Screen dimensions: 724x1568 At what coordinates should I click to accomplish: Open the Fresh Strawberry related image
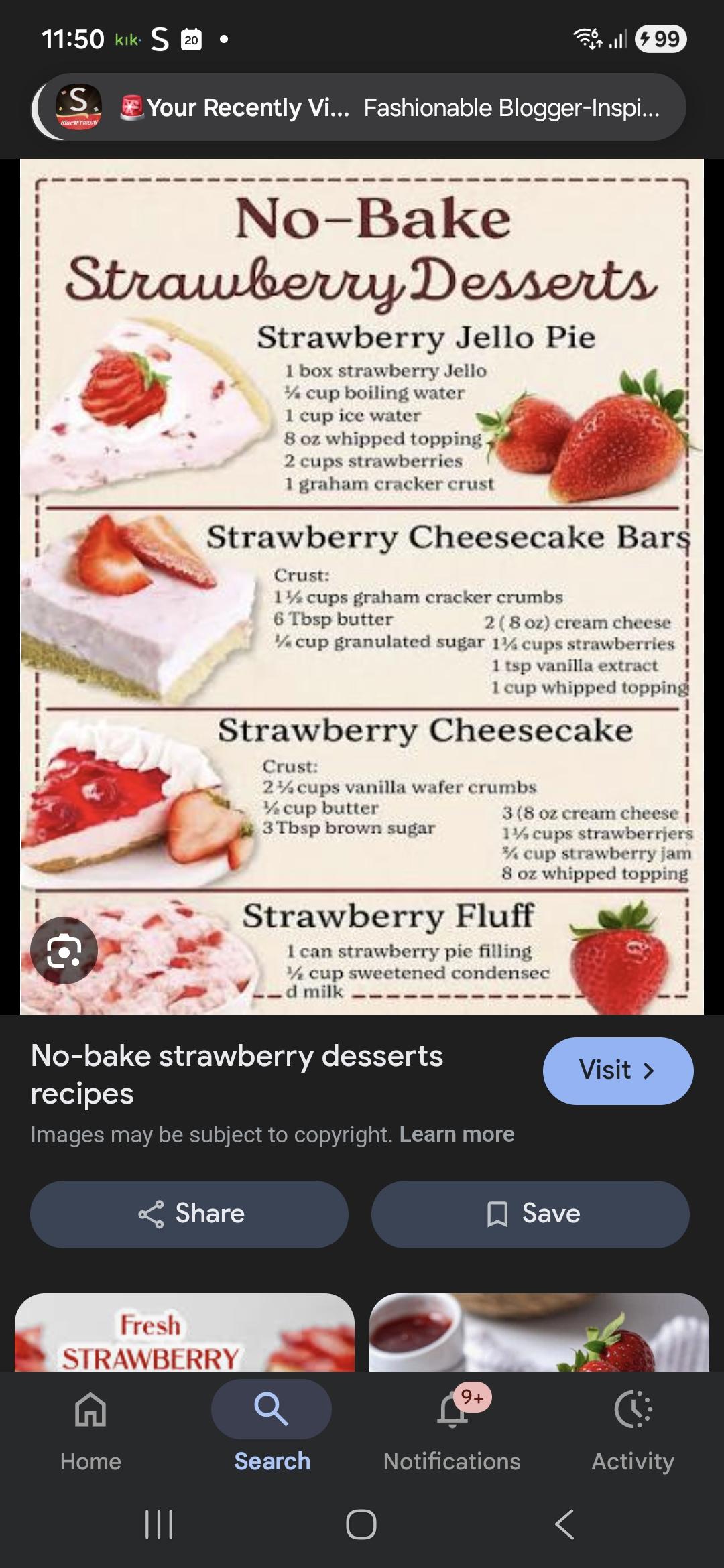click(184, 1333)
